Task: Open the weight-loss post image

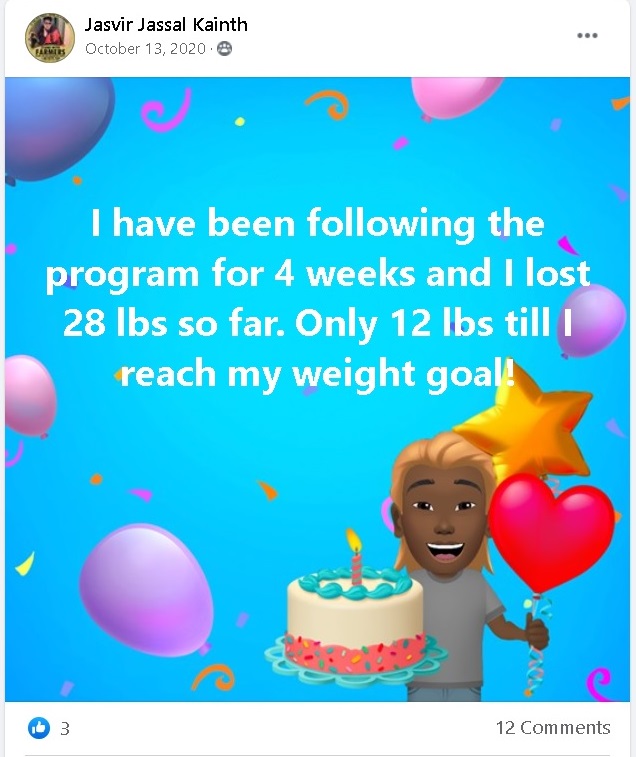Action: (318, 390)
